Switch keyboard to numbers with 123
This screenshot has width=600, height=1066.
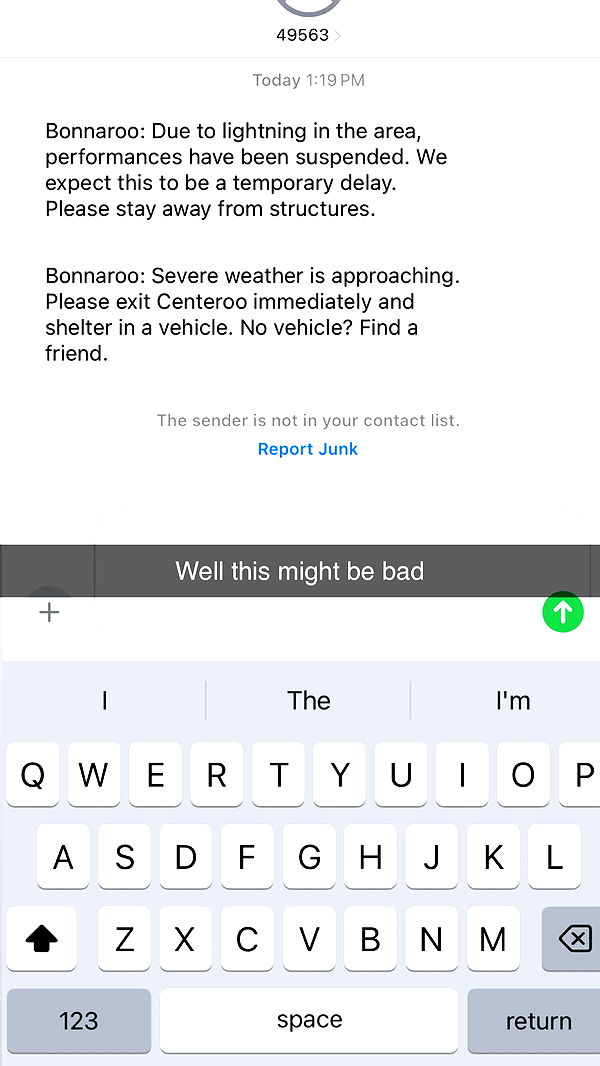pyautogui.click(x=79, y=1020)
